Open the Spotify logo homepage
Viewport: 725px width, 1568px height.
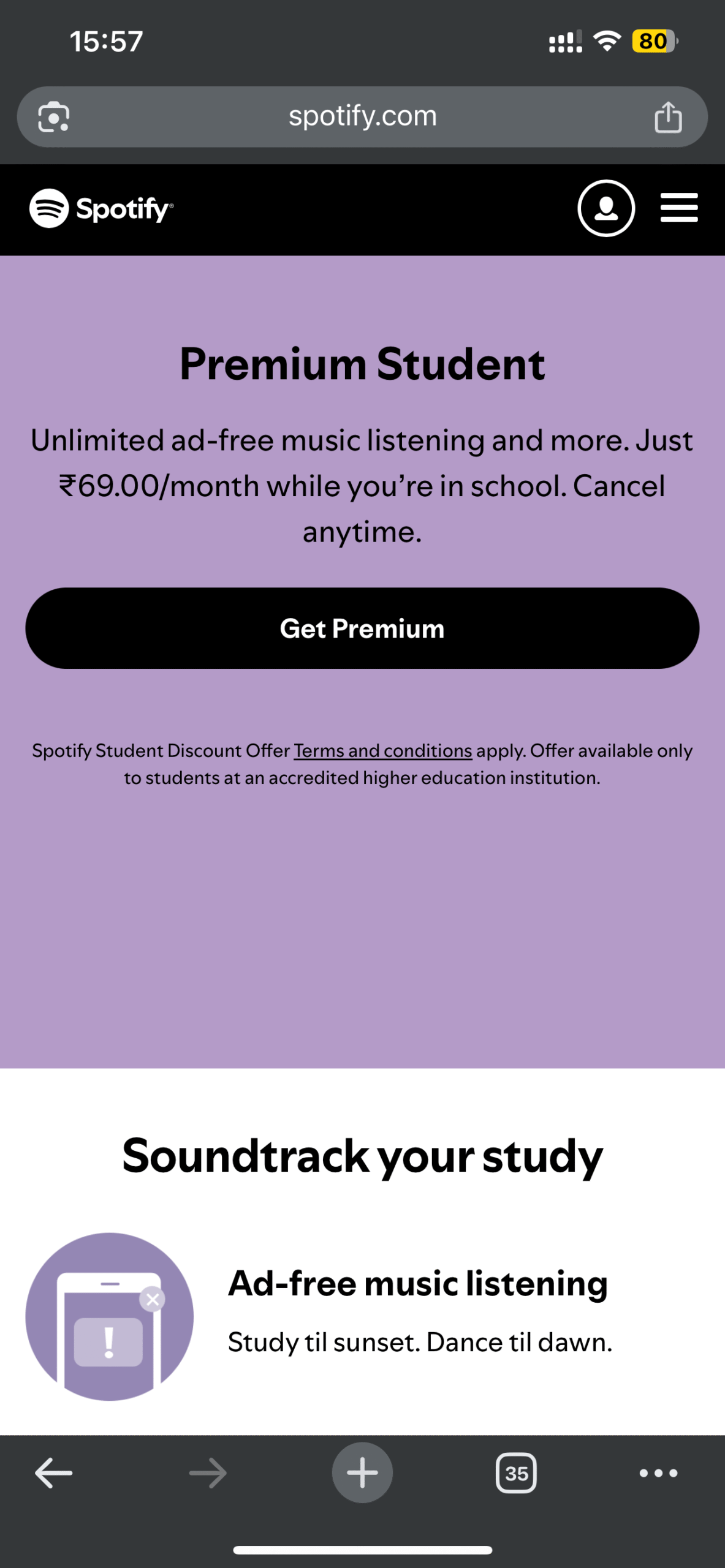point(101,208)
